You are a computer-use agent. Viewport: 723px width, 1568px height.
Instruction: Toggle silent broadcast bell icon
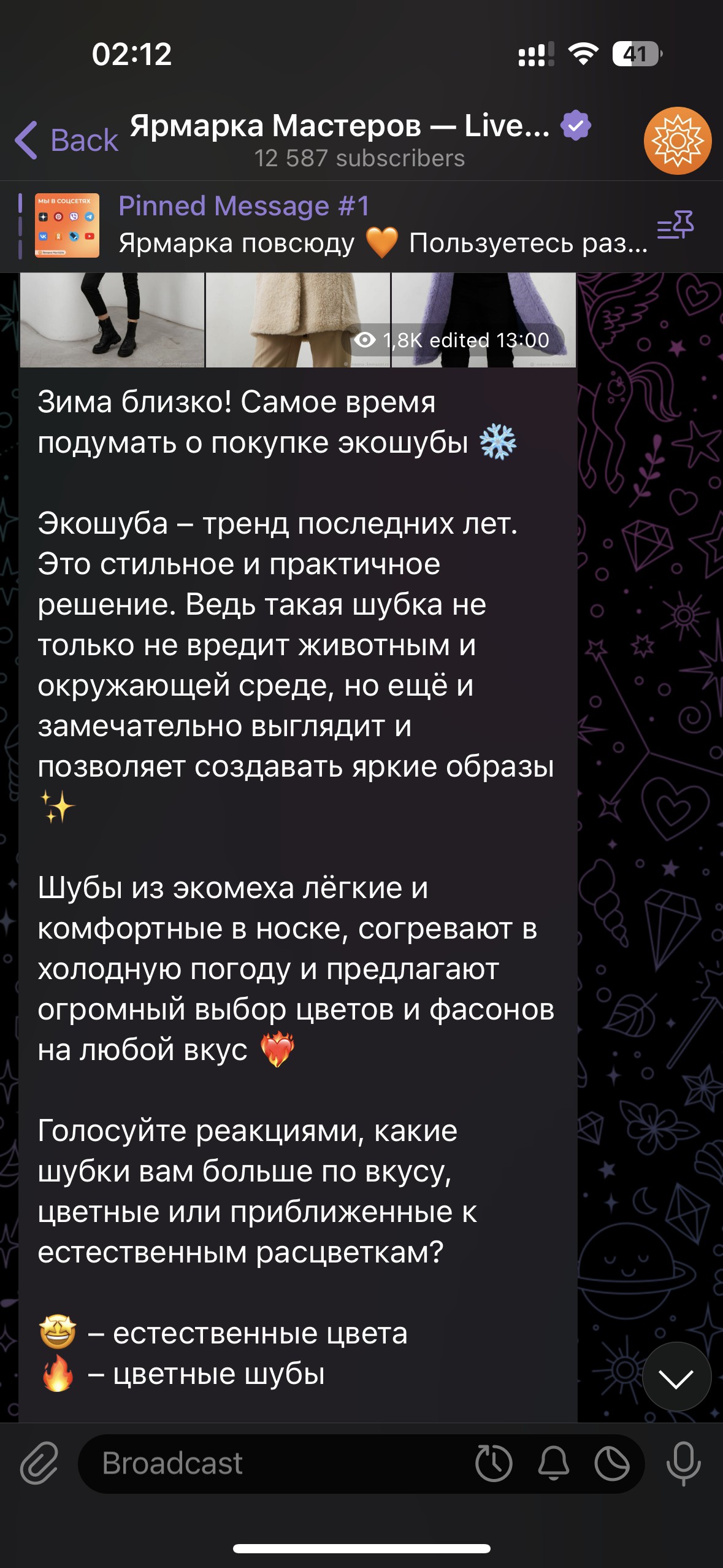[x=553, y=1463]
